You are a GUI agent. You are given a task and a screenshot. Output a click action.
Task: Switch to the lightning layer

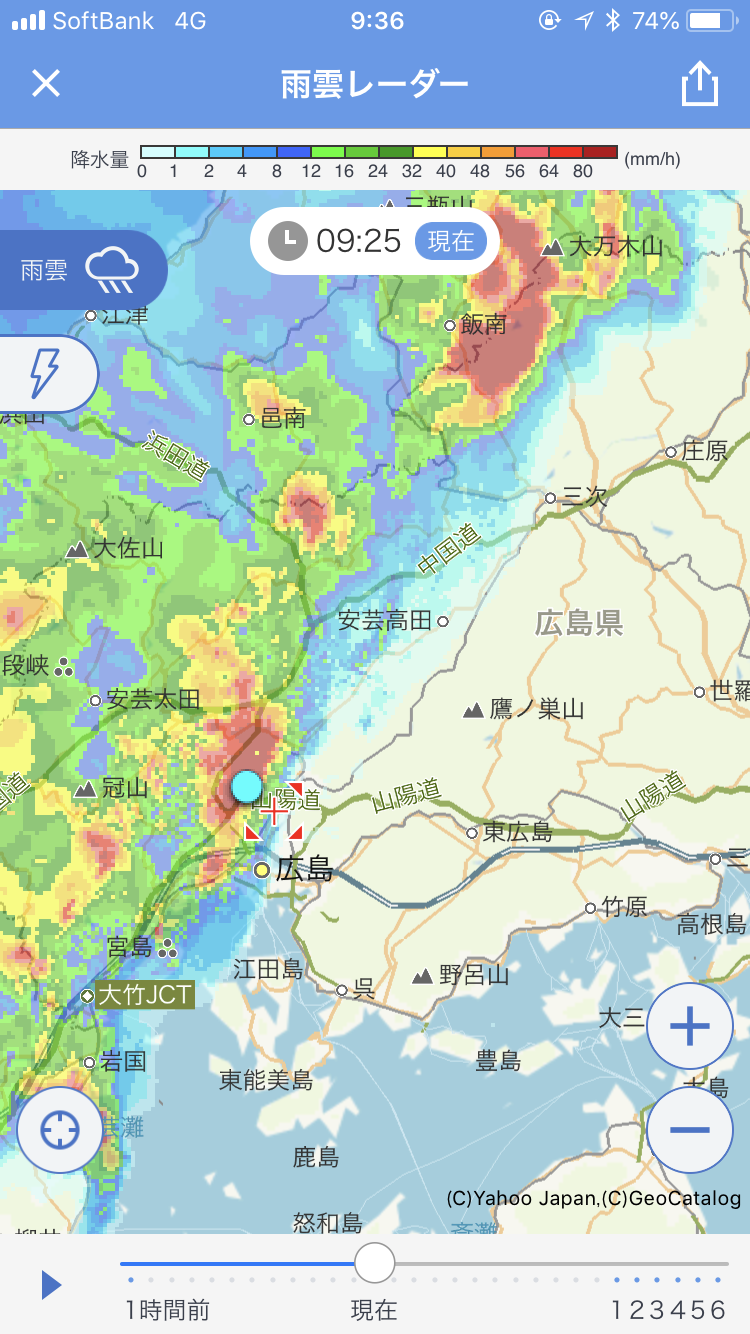point(44,374)
